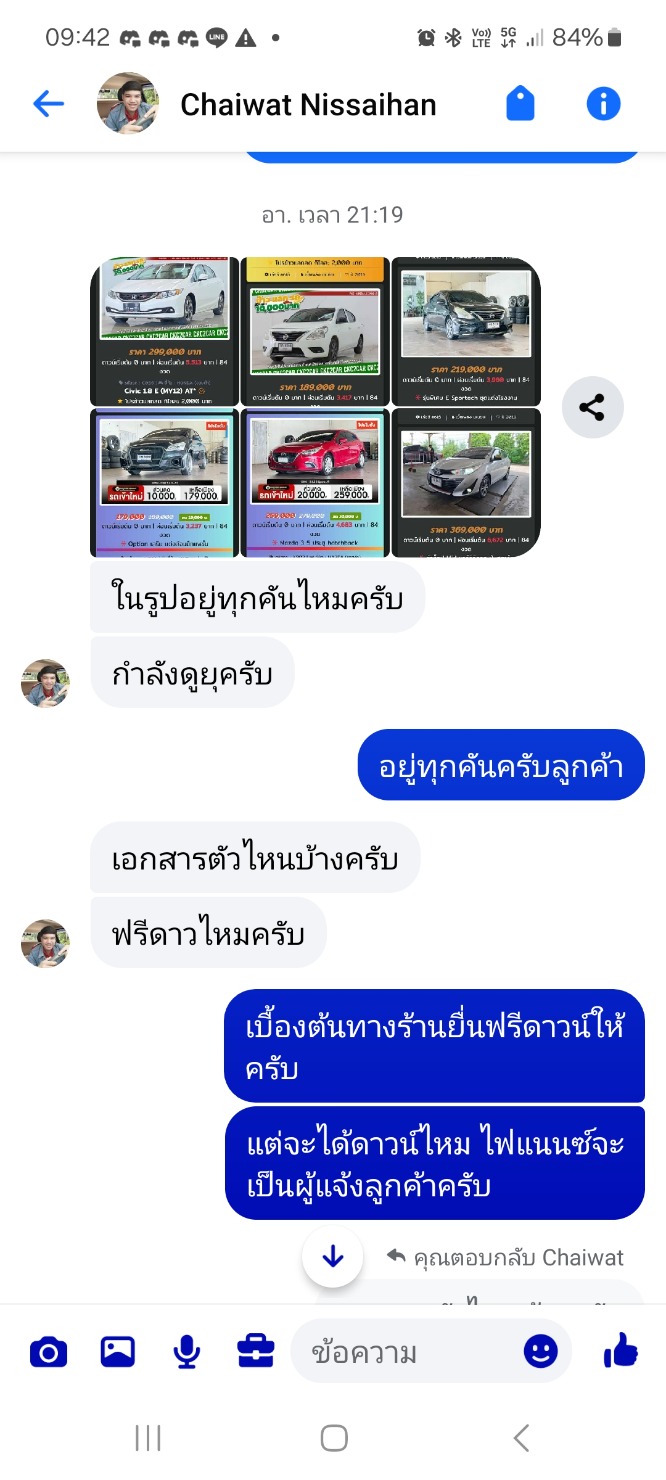Screen dimensions: 666x1480
Task: Send a thumbs-up like
Action: [x=621, y=1352]
